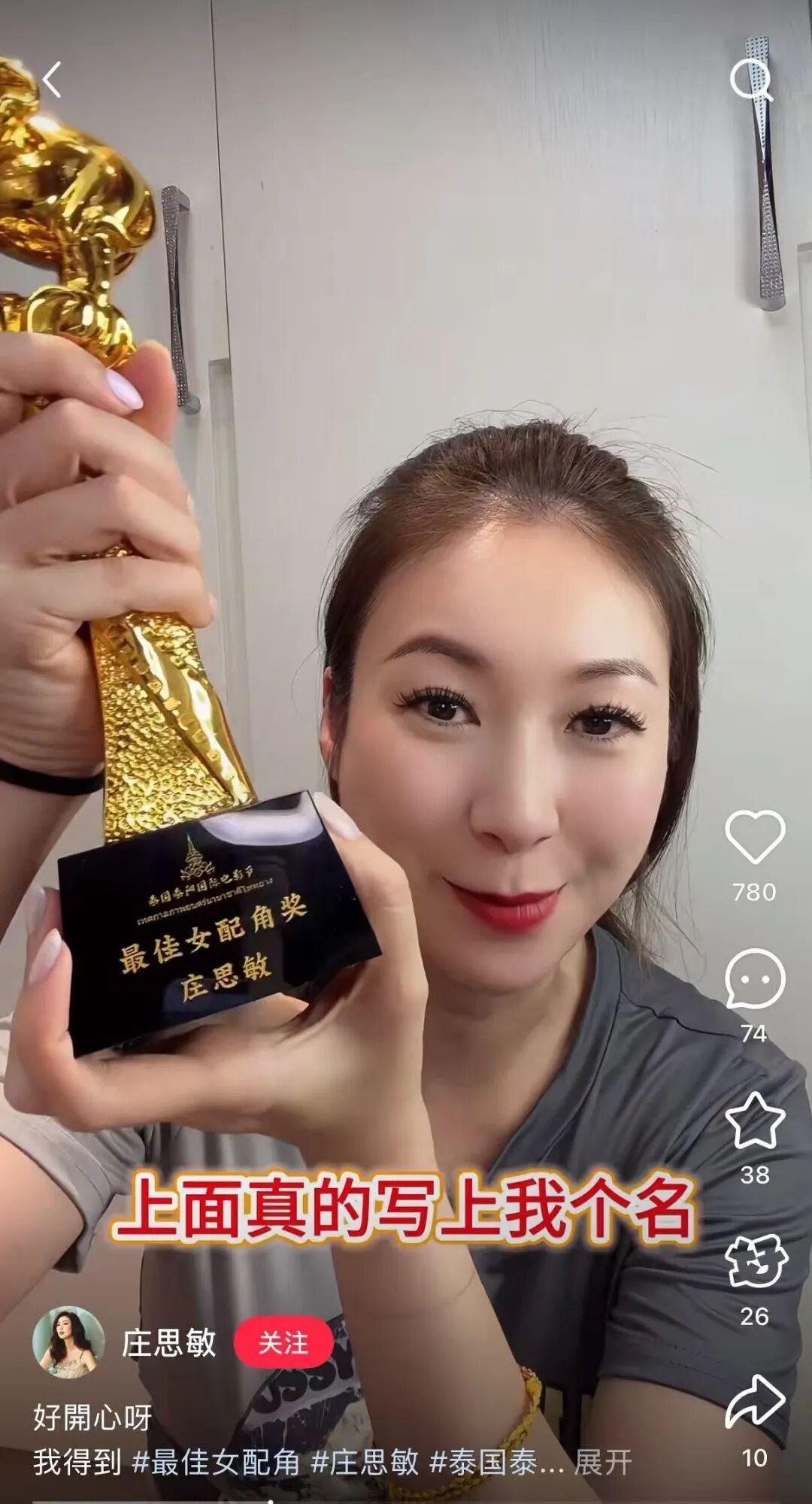The image size is (812, 1504).
Task: Save the video using the star icon
Action: [x=754, y=1120]
